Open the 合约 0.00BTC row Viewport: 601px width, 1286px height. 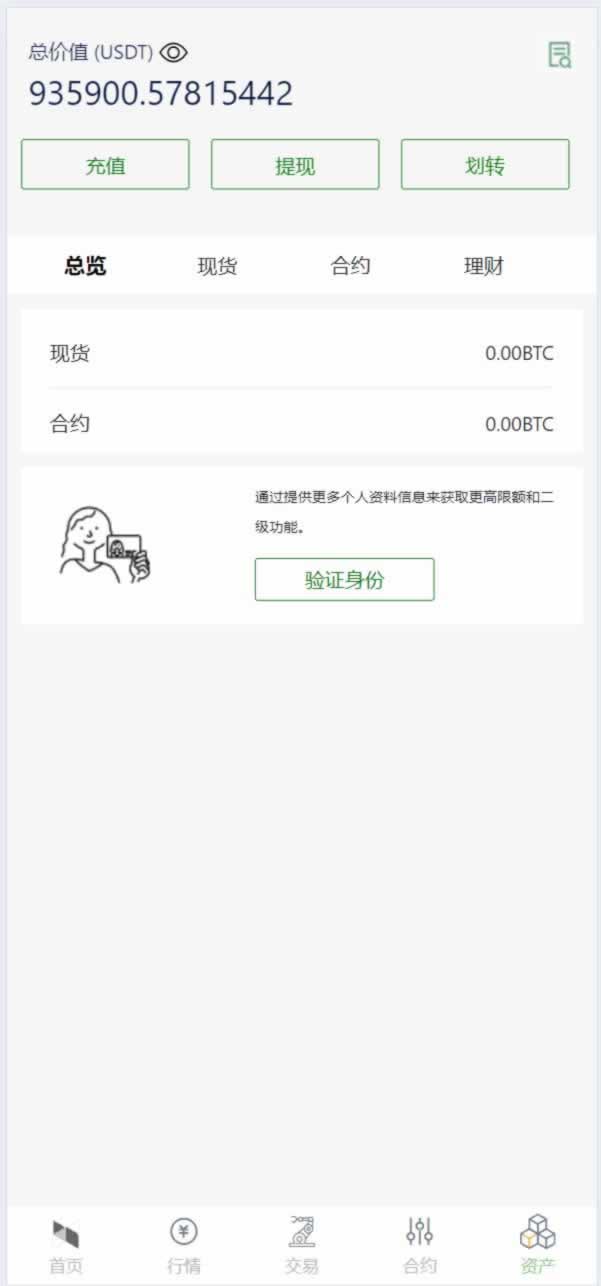(301, 424)
